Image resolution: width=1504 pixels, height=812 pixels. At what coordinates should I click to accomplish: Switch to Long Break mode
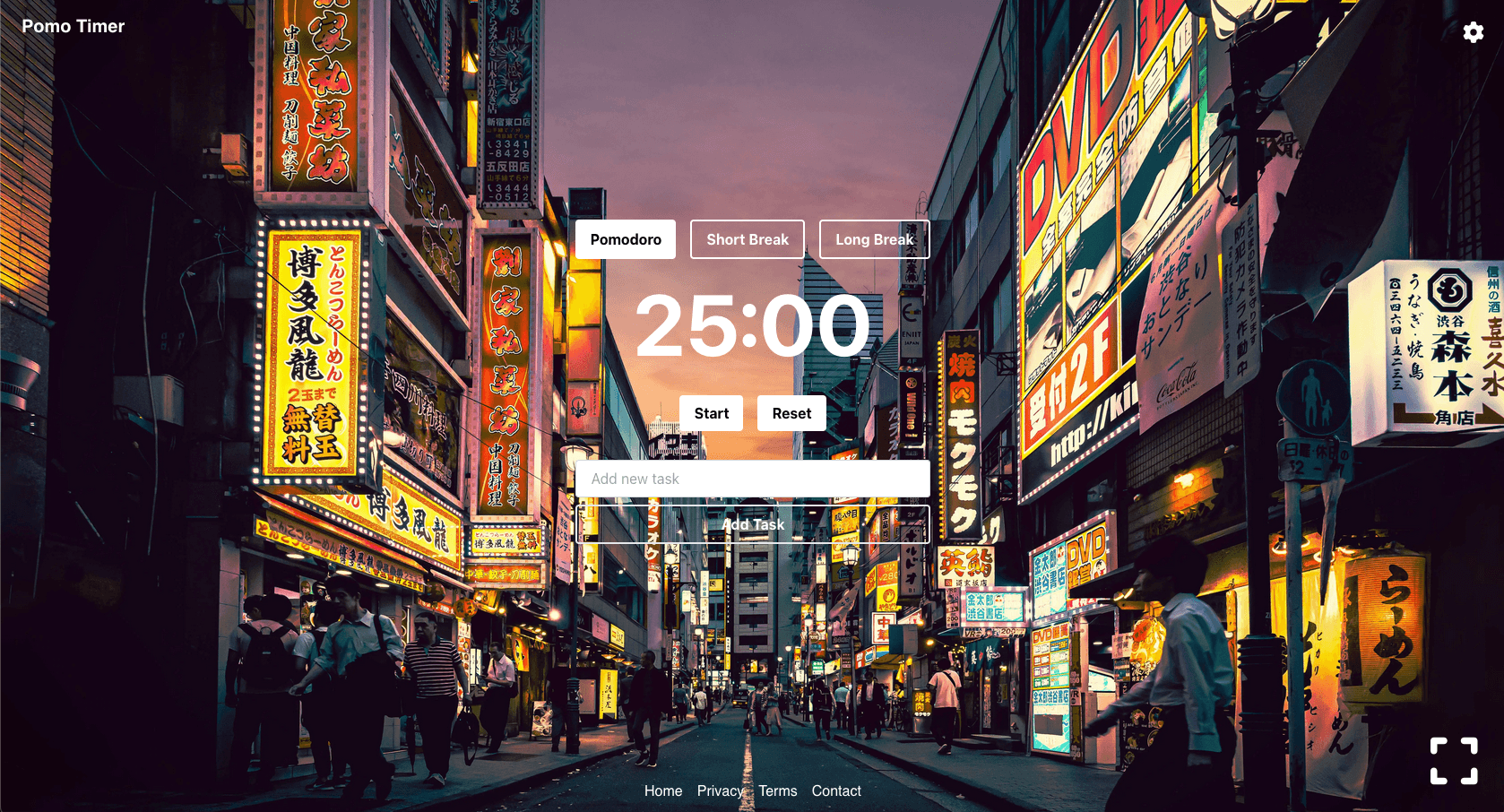point(874,239)
